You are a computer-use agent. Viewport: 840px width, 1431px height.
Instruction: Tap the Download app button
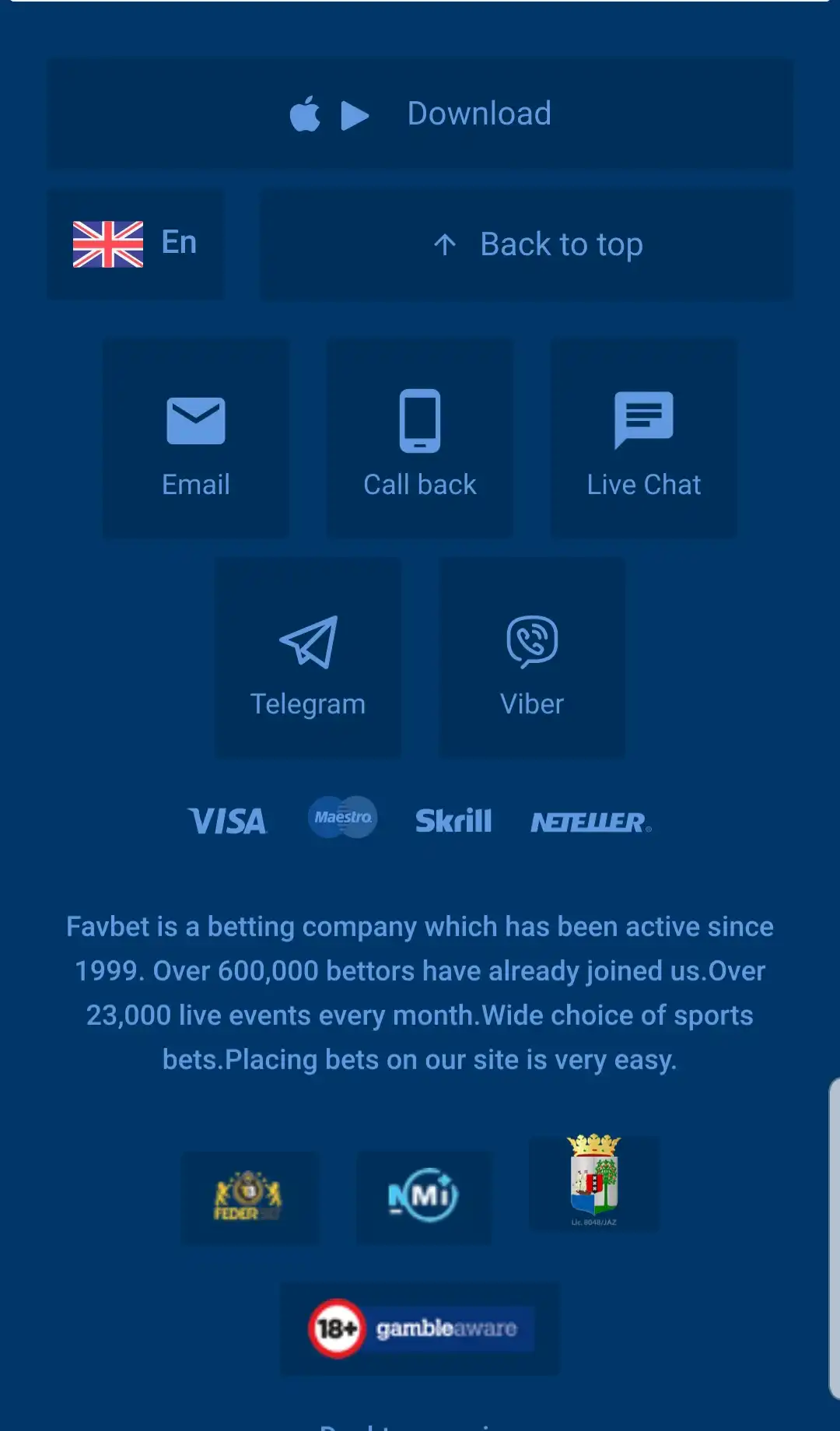pos(420,114)
